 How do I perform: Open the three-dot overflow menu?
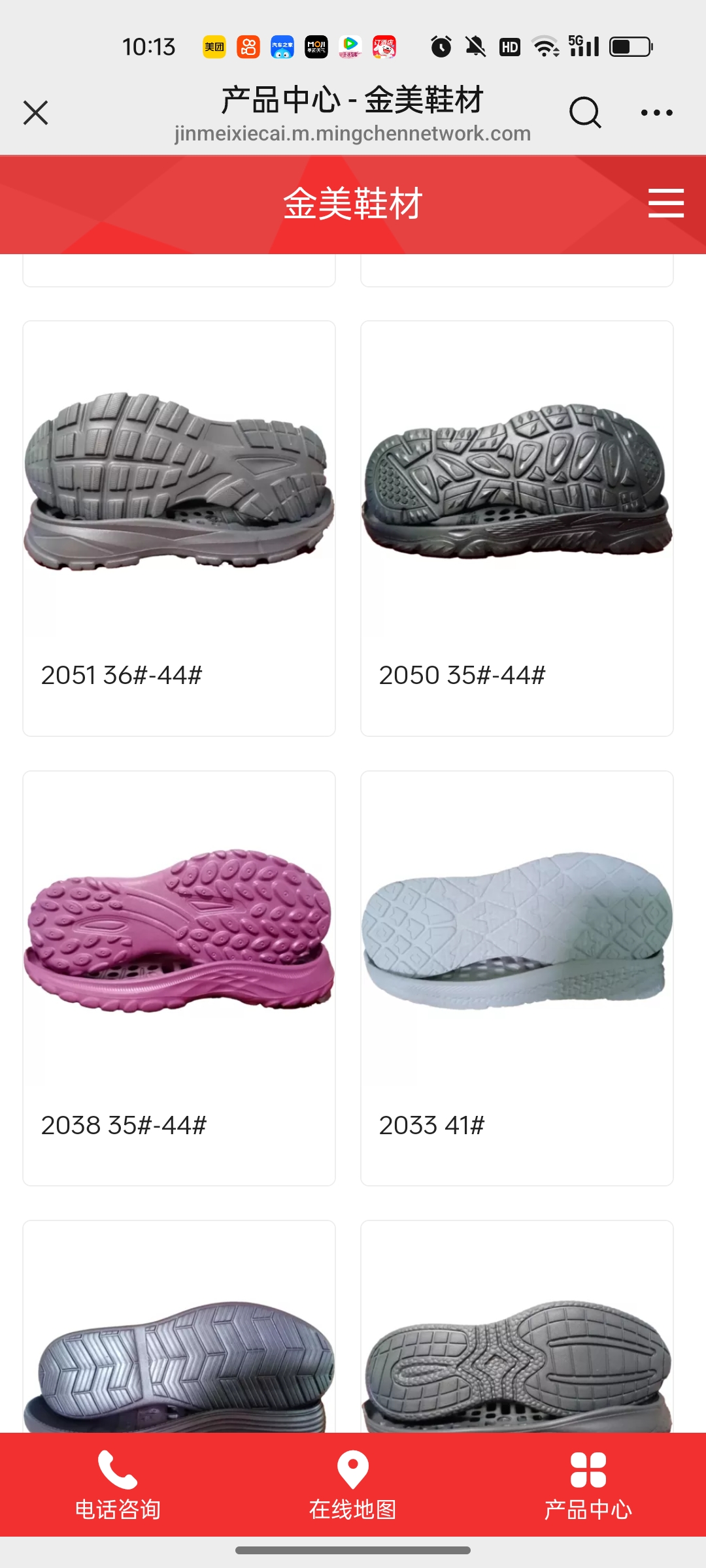pyautogui.click(x=656, y=112)
